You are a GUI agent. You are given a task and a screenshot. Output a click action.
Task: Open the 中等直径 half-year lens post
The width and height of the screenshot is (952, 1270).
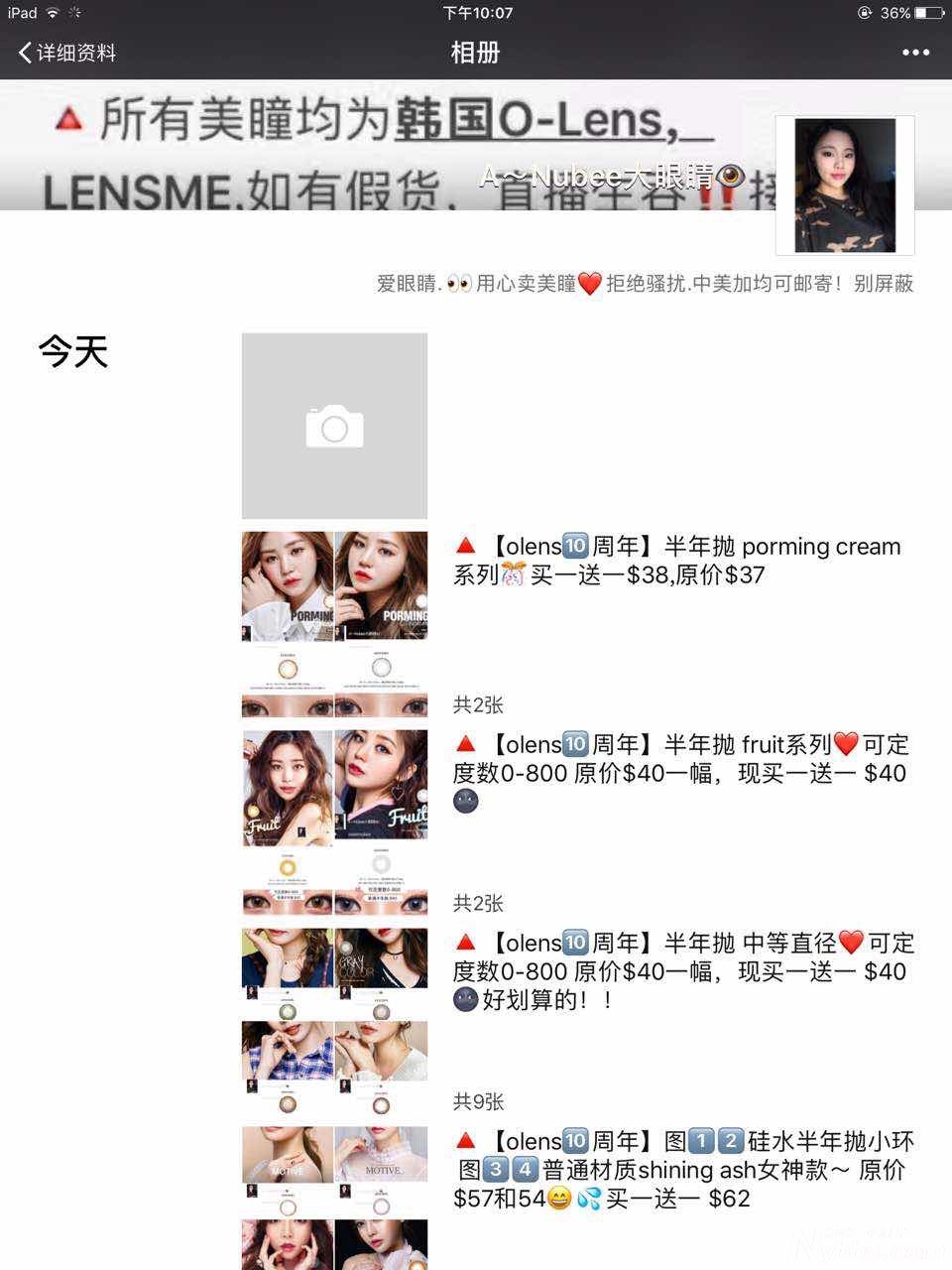[x=682, y=970]
